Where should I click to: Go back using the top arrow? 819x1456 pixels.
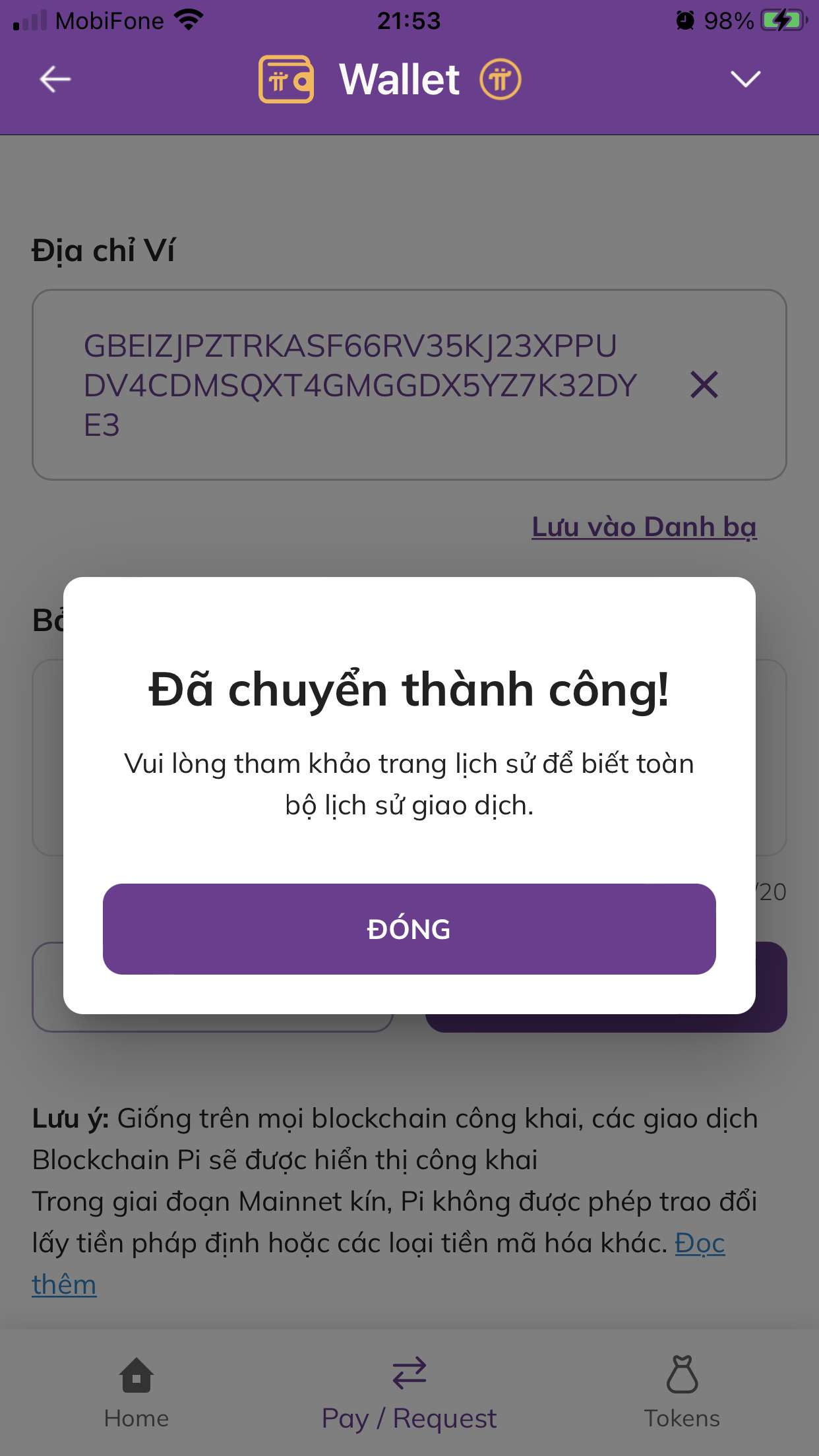[x=55, y=79]
